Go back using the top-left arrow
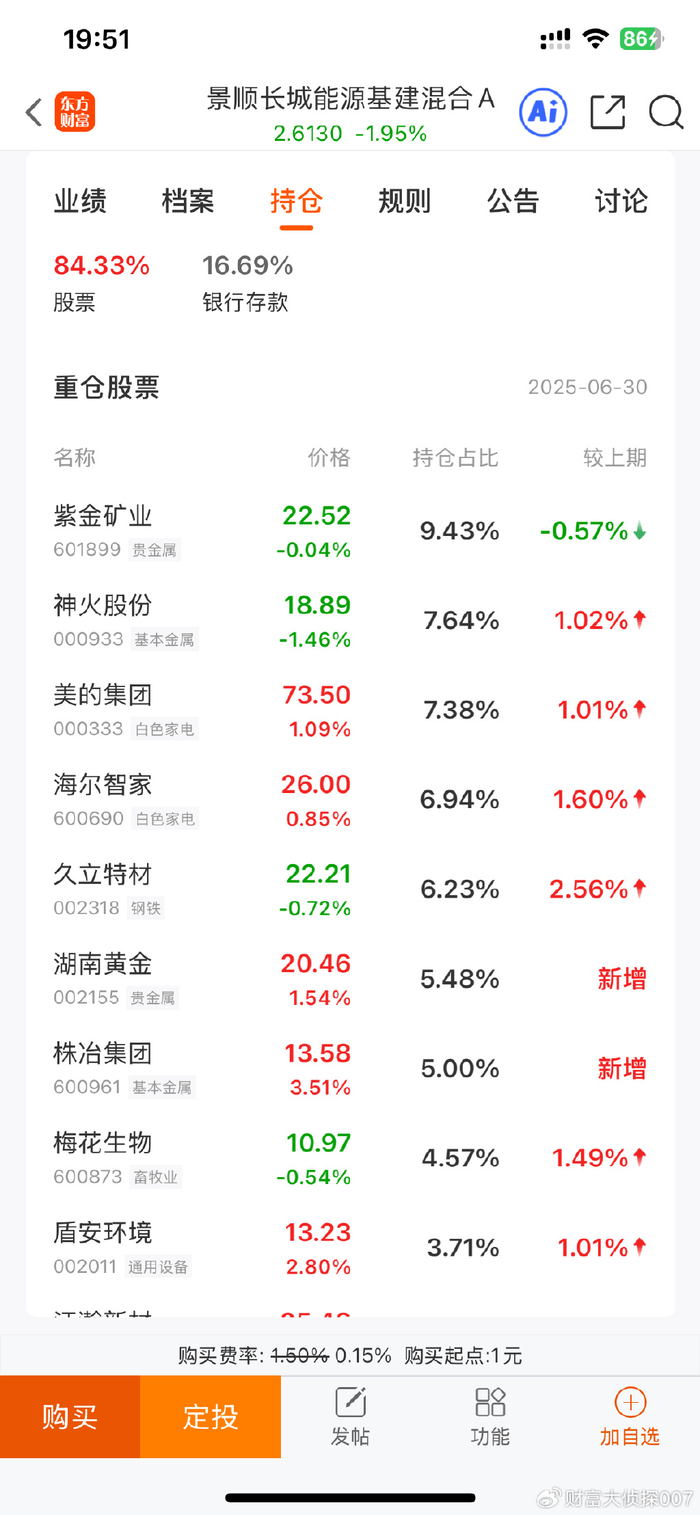Image resolution: width=700 pixels, height=1515 pixels. [34, 112]
